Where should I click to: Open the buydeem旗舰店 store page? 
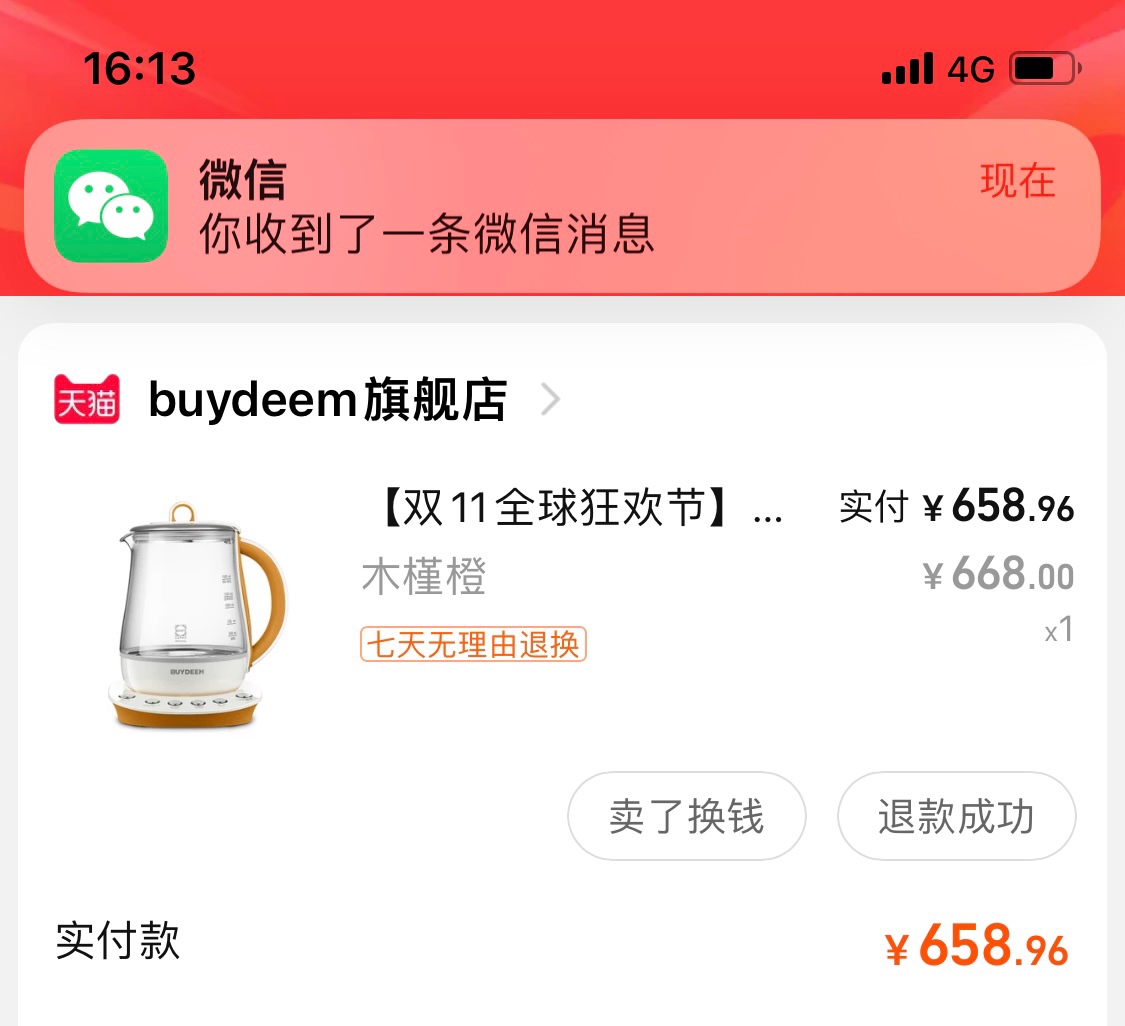pos(327,401)
